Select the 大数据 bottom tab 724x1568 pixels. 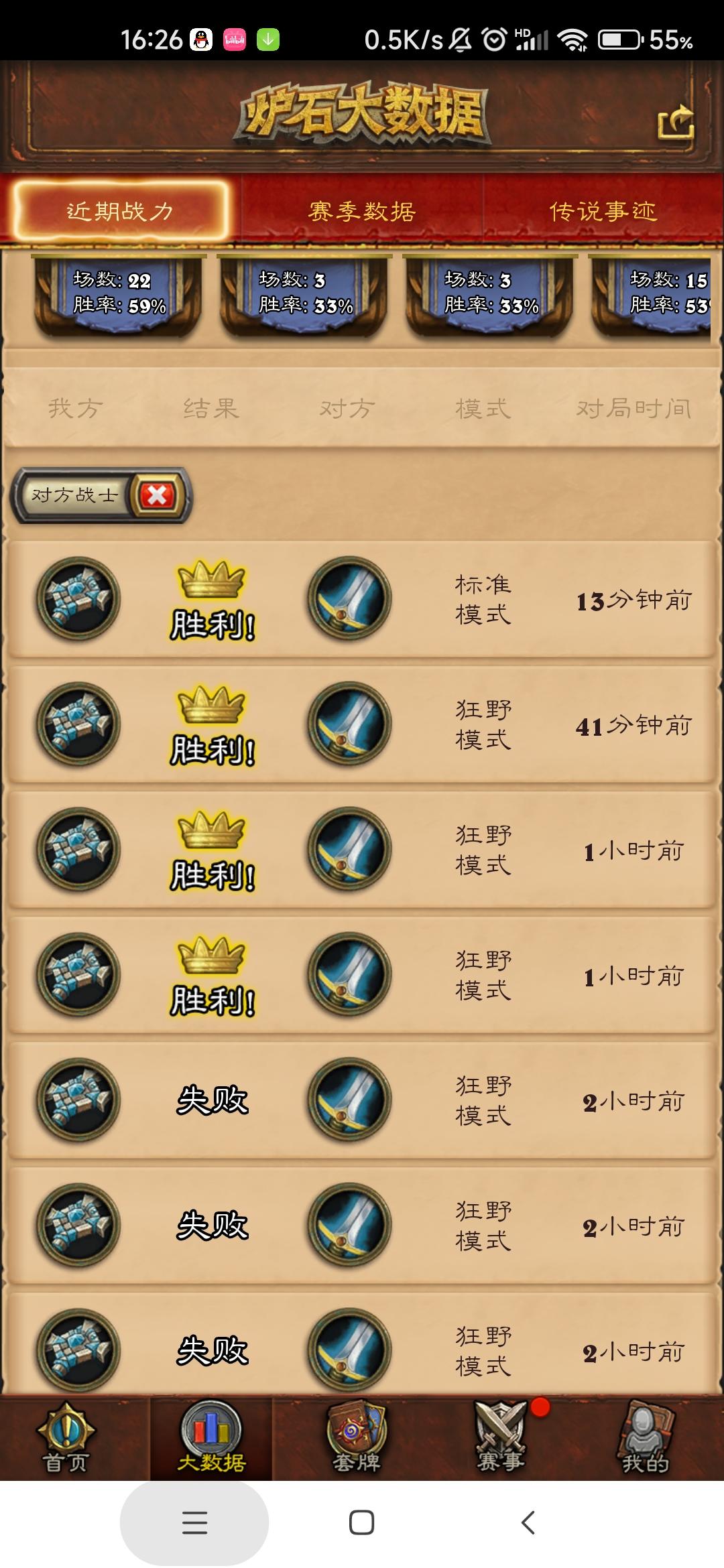[211, 1440]
